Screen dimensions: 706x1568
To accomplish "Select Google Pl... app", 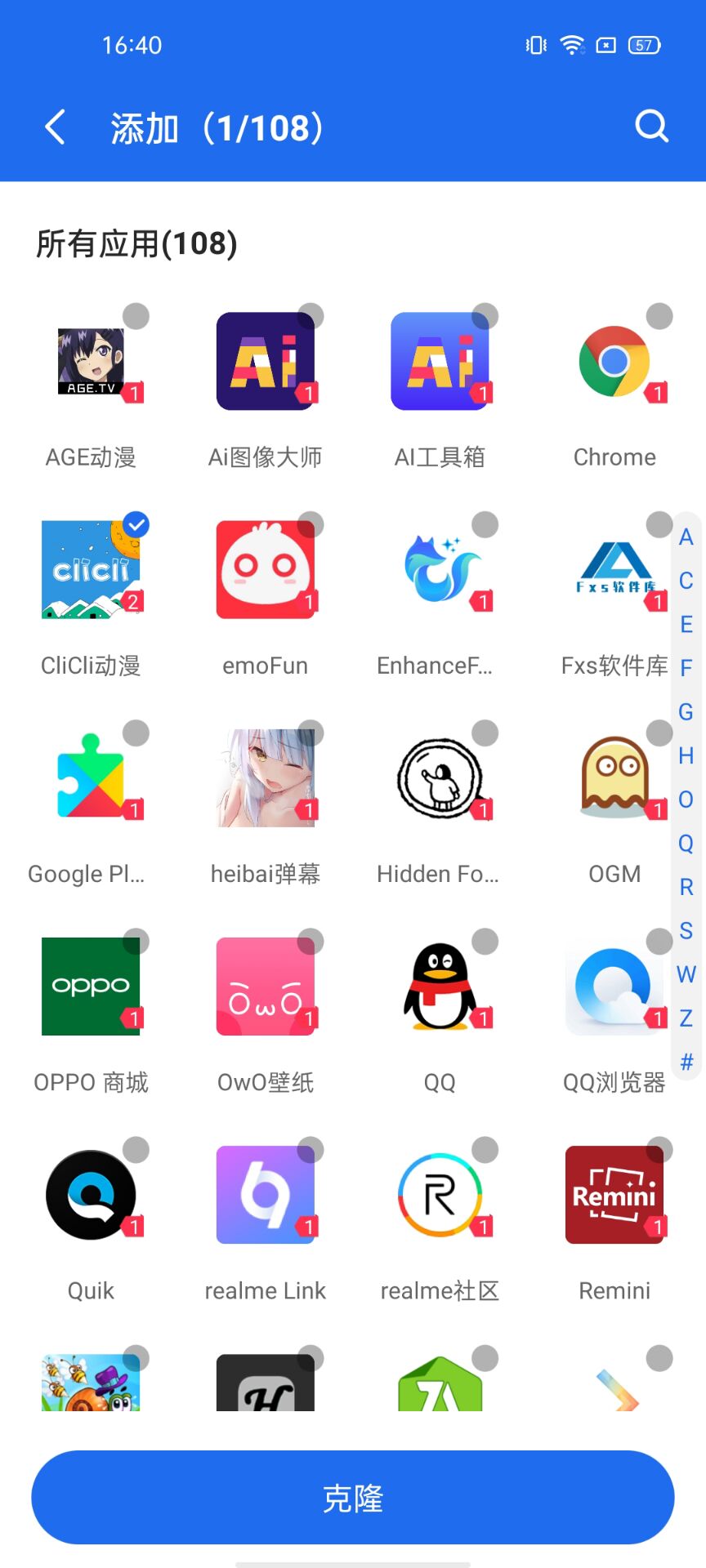I will [91, 779].
